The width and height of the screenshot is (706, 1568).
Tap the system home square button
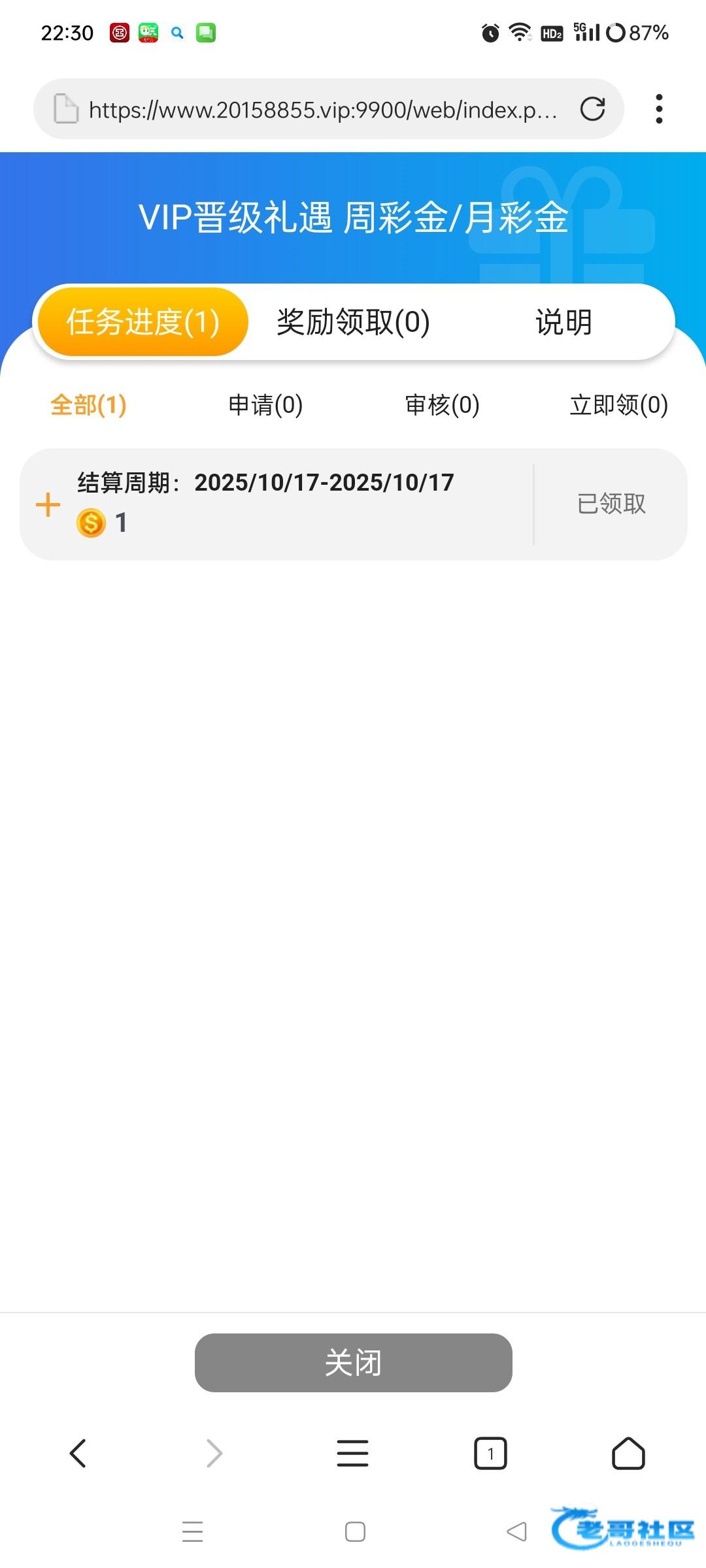355,1531
